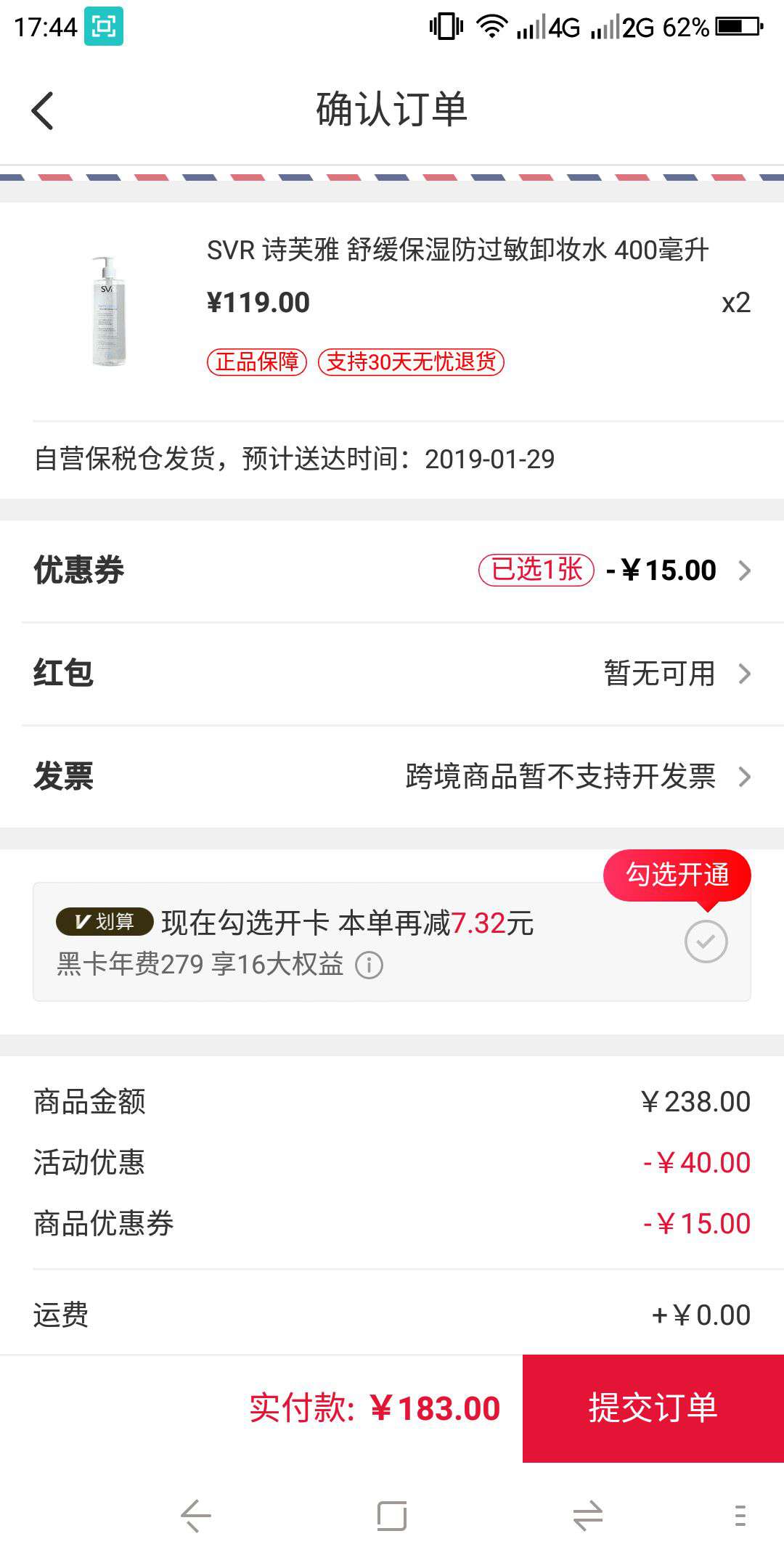Open the 红包 red packet row
Viewport: 784px width, 1568px height.
click(392, 674)
